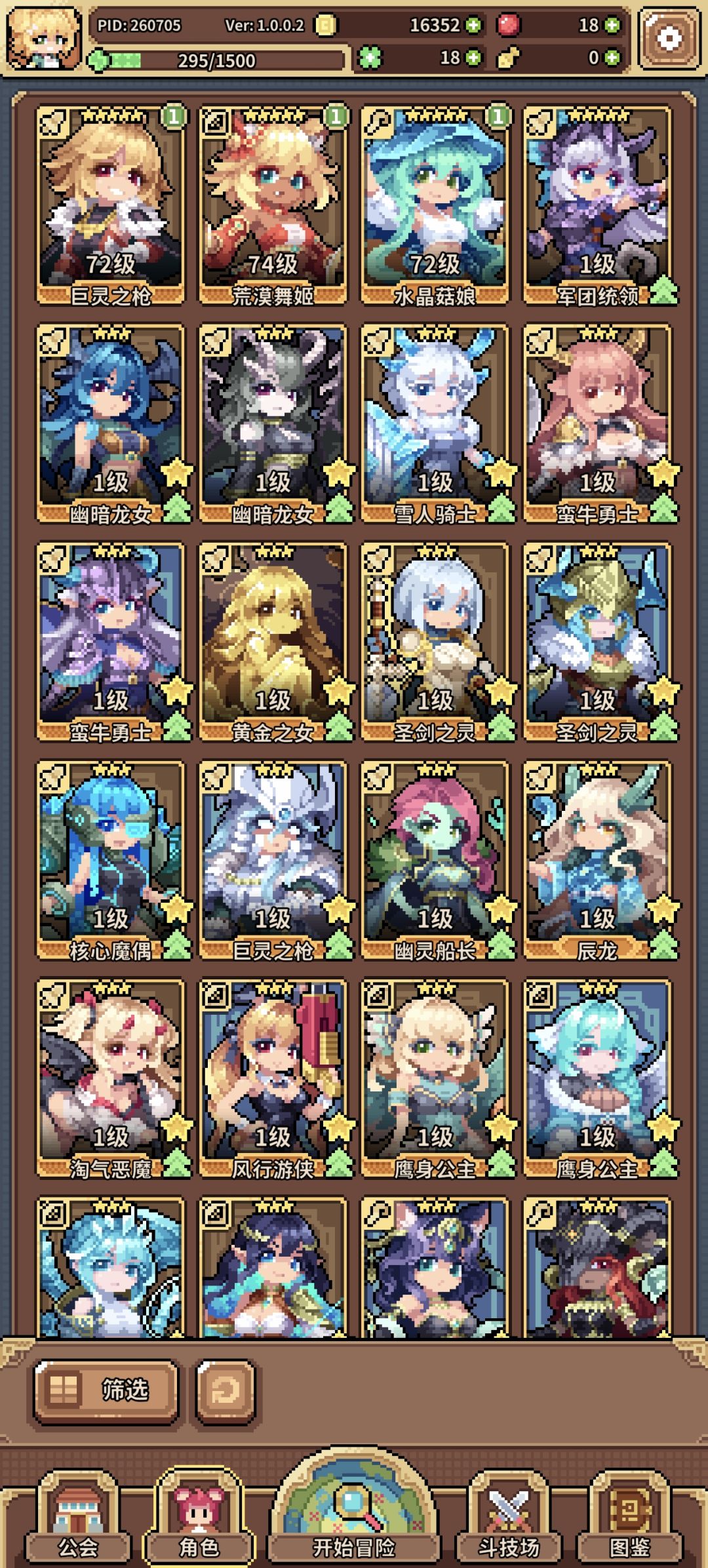The width and height of the screenshot is (708, 1568).
Task: Add gold coins via the plus beside 16352
Action: point(473,26)
